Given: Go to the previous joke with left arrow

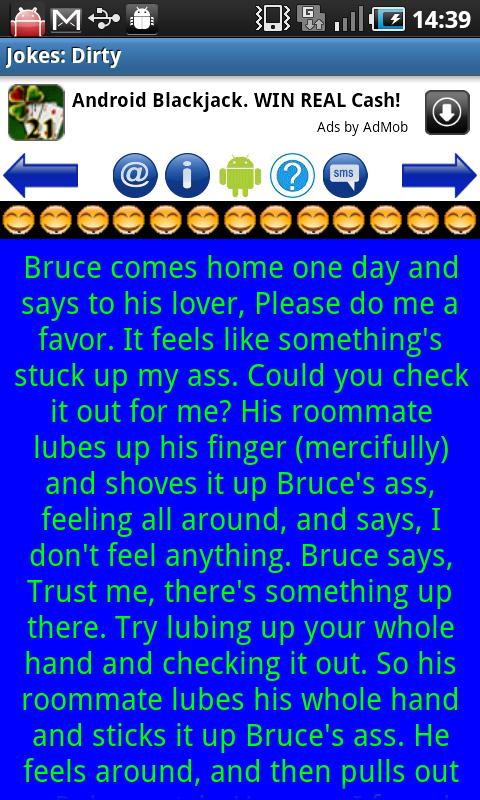Looking at the screenshot, I should coord(40,176).
